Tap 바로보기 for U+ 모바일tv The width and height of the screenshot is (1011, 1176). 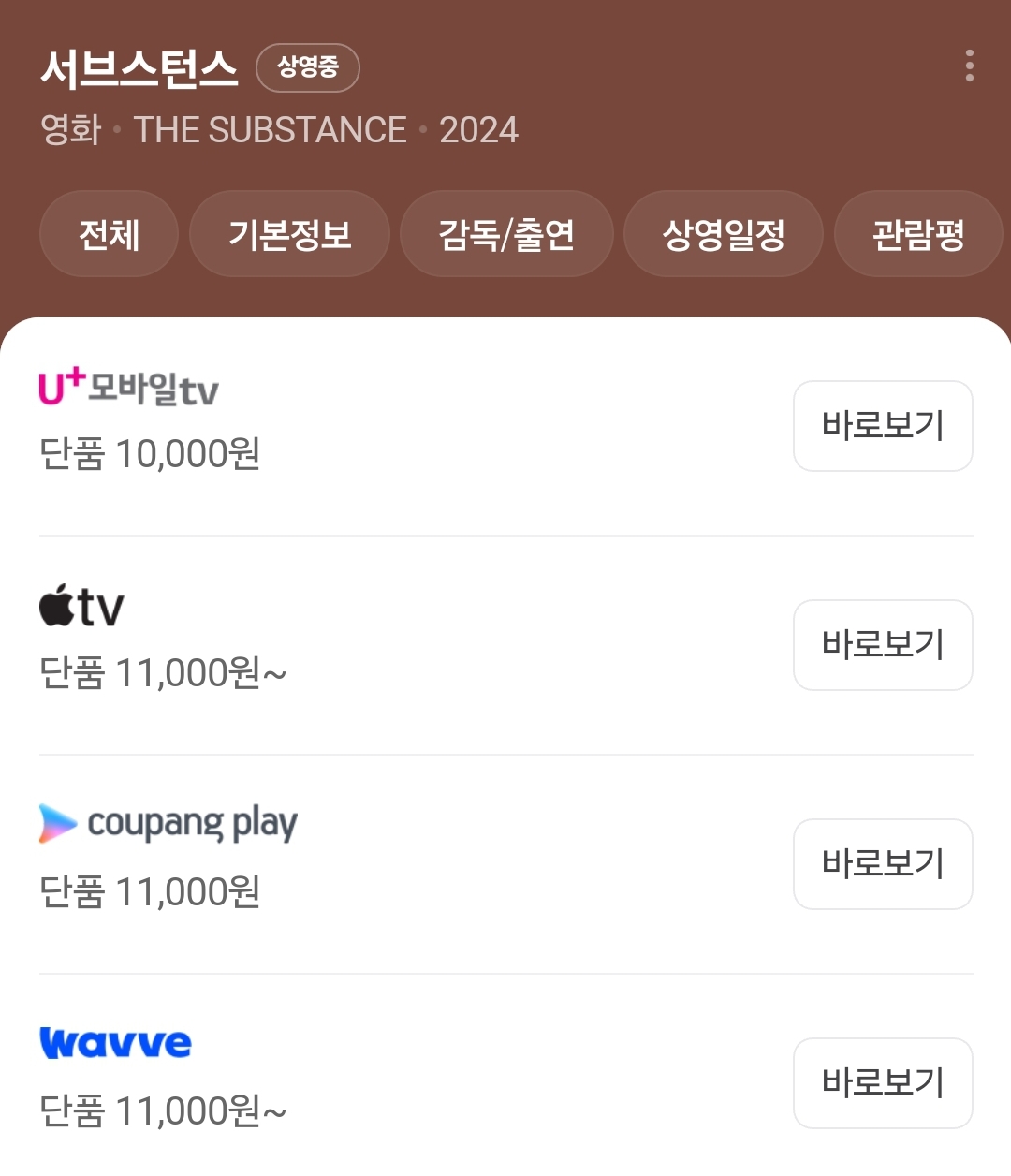(883, 426)
